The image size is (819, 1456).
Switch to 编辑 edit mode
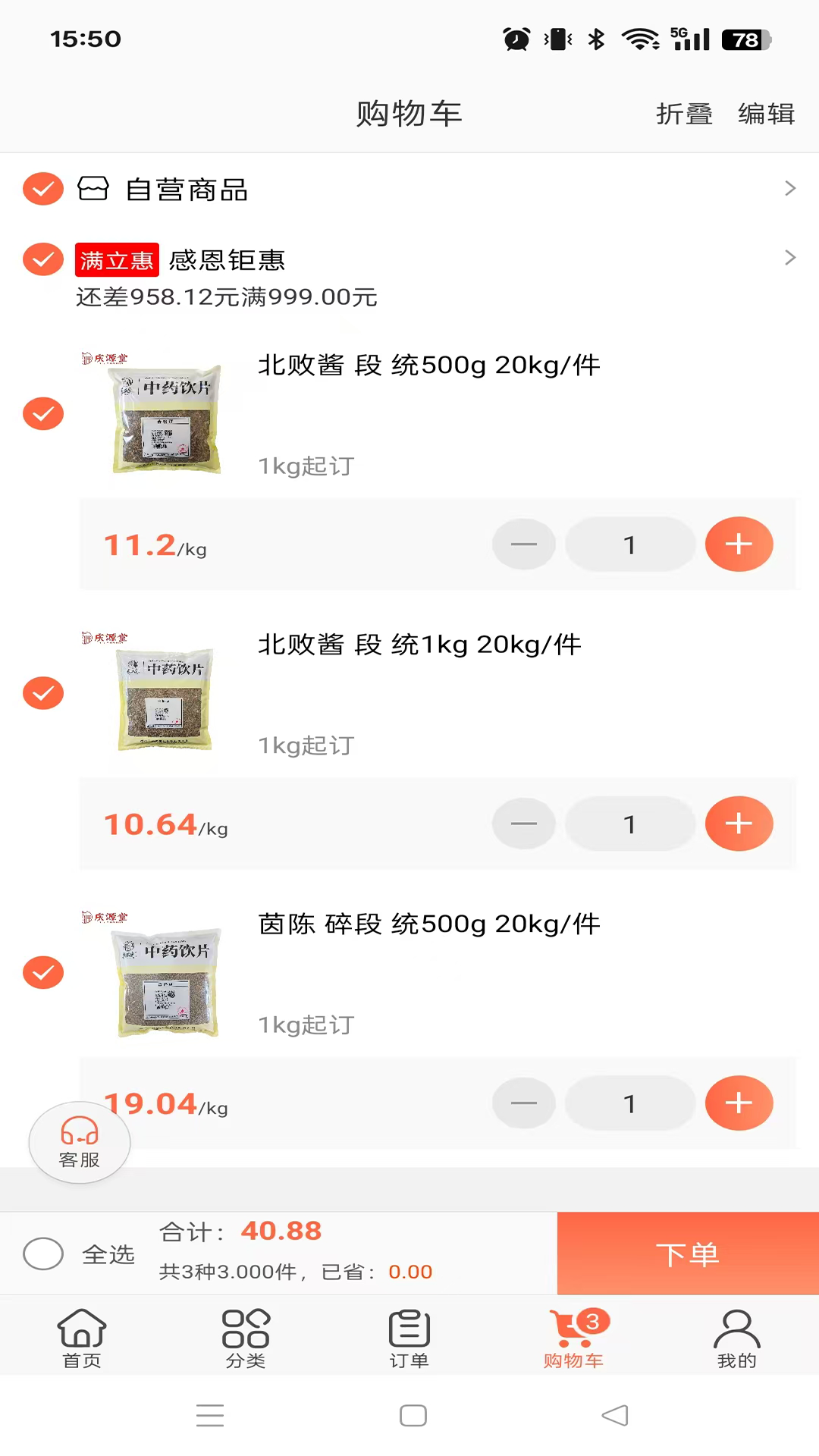[x=766, y=114]
